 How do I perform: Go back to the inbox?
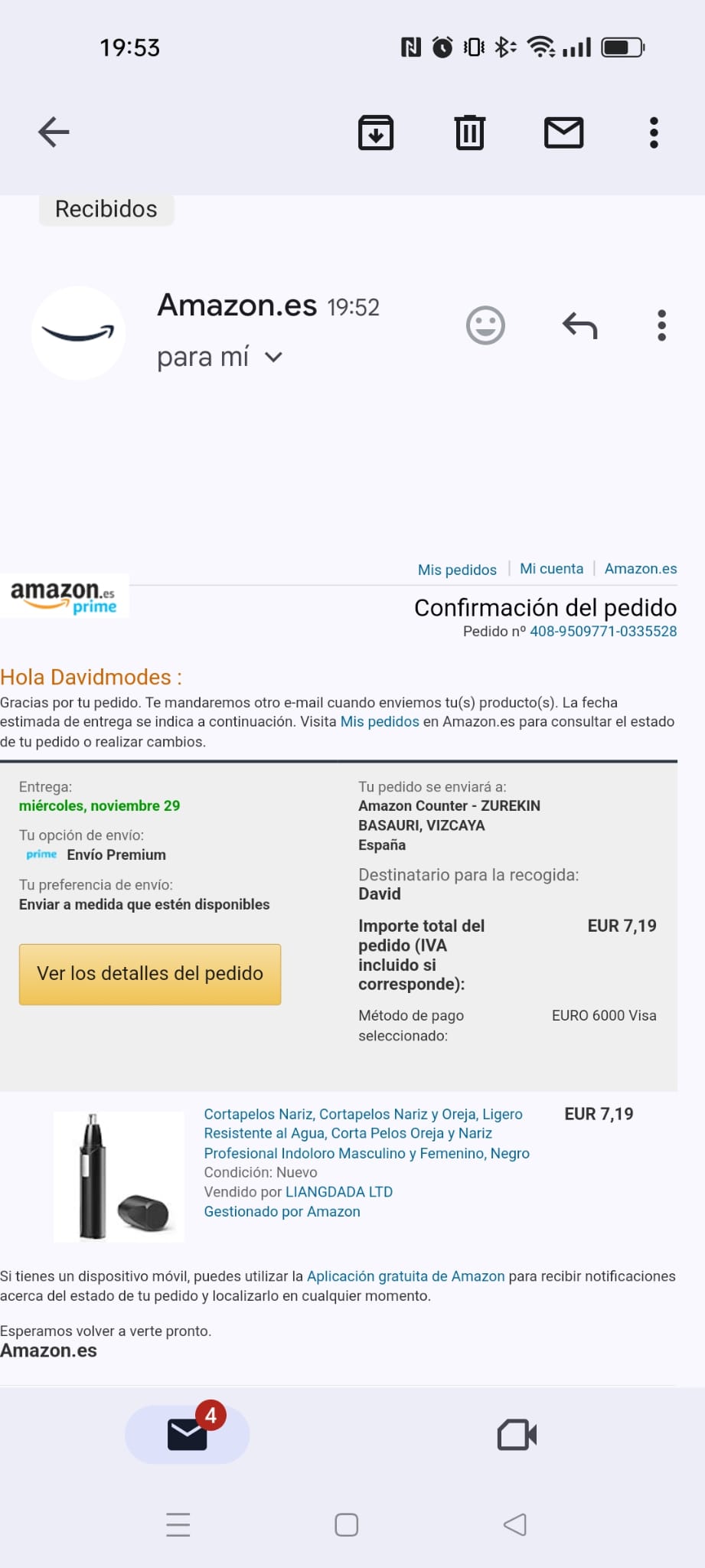(54, 132)
